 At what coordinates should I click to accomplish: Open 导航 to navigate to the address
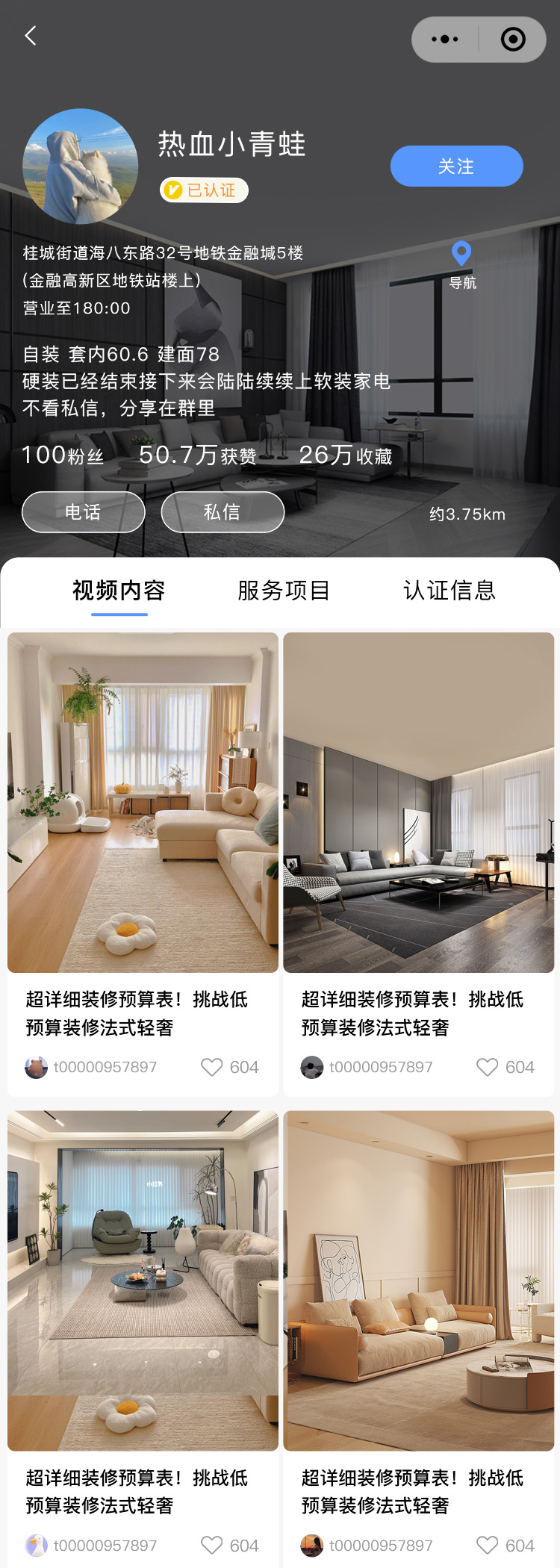click(x=462, y=264)
